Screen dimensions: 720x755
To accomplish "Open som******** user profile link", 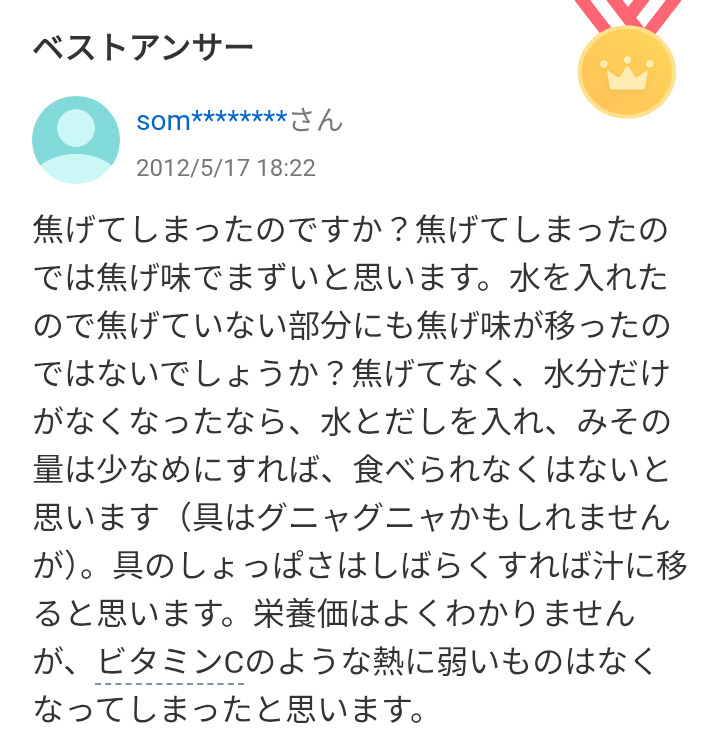I will pos(212,121).
